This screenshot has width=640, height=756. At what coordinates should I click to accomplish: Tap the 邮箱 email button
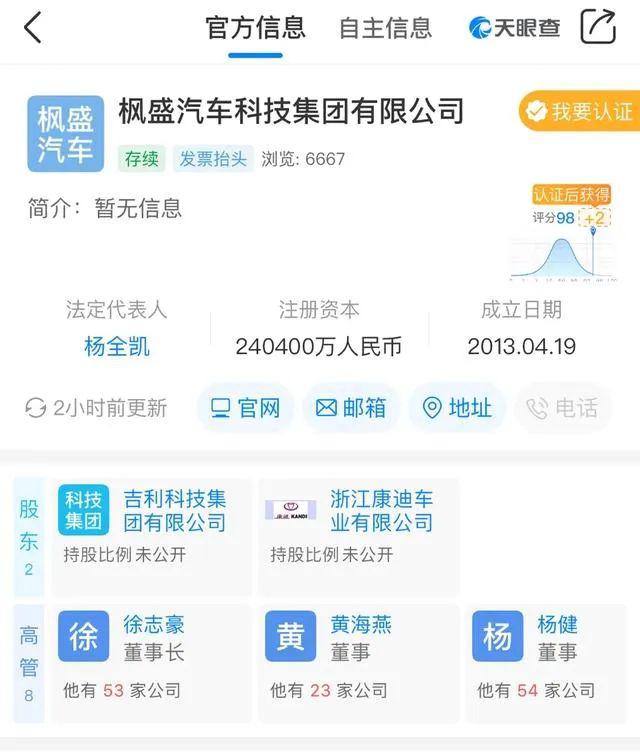pyautogui.click(x=351, y=408)
